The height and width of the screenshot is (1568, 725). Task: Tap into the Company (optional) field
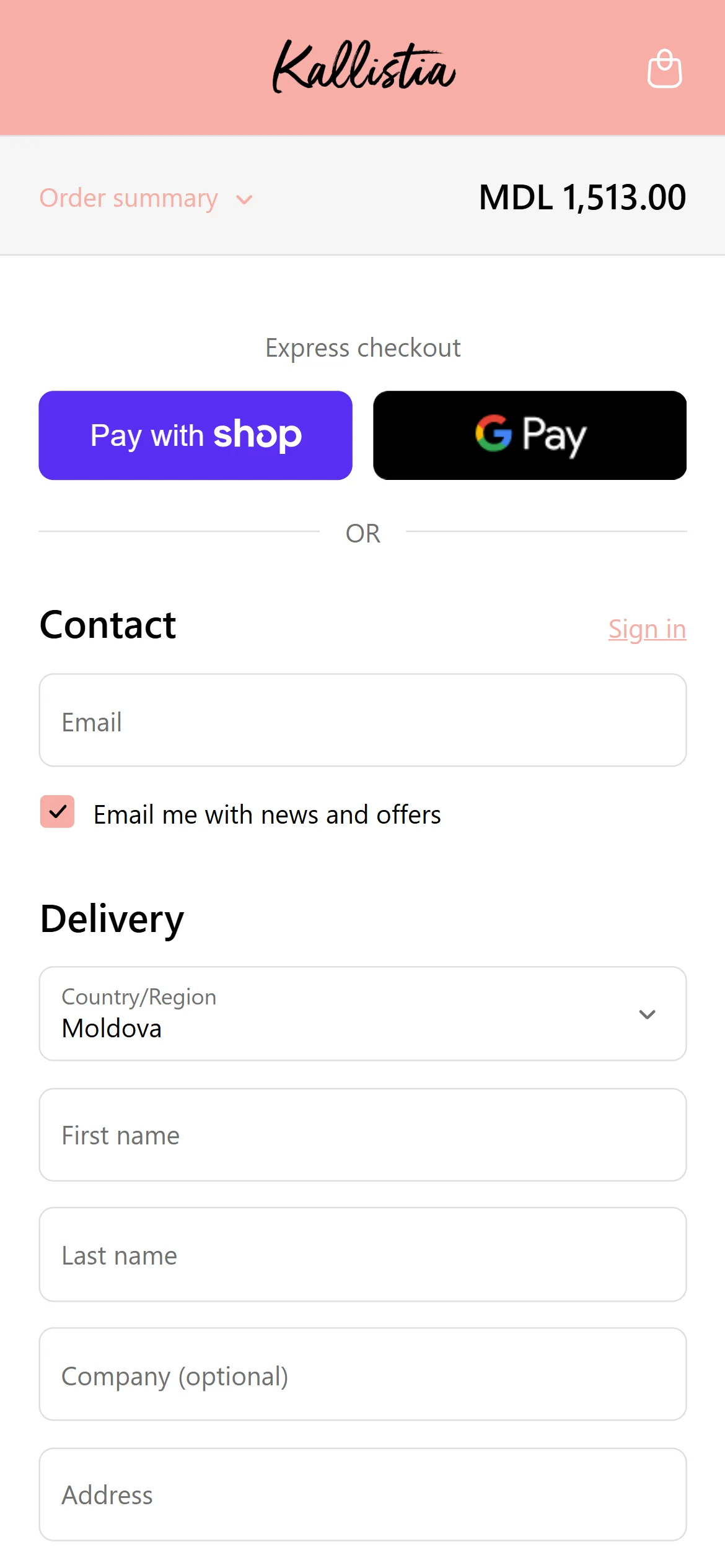click(x=362, y=1374)
